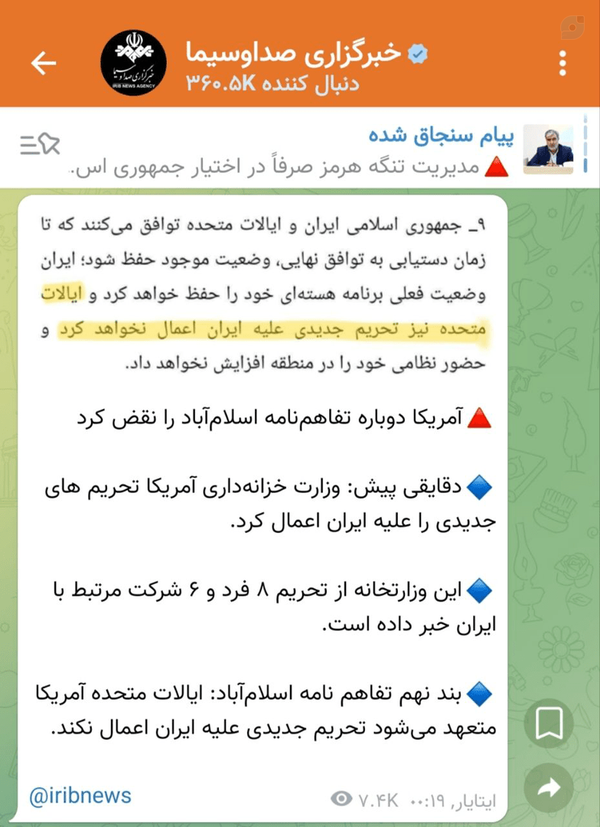
Task: Forward the message with the share arrow
Action: (549, 788)
